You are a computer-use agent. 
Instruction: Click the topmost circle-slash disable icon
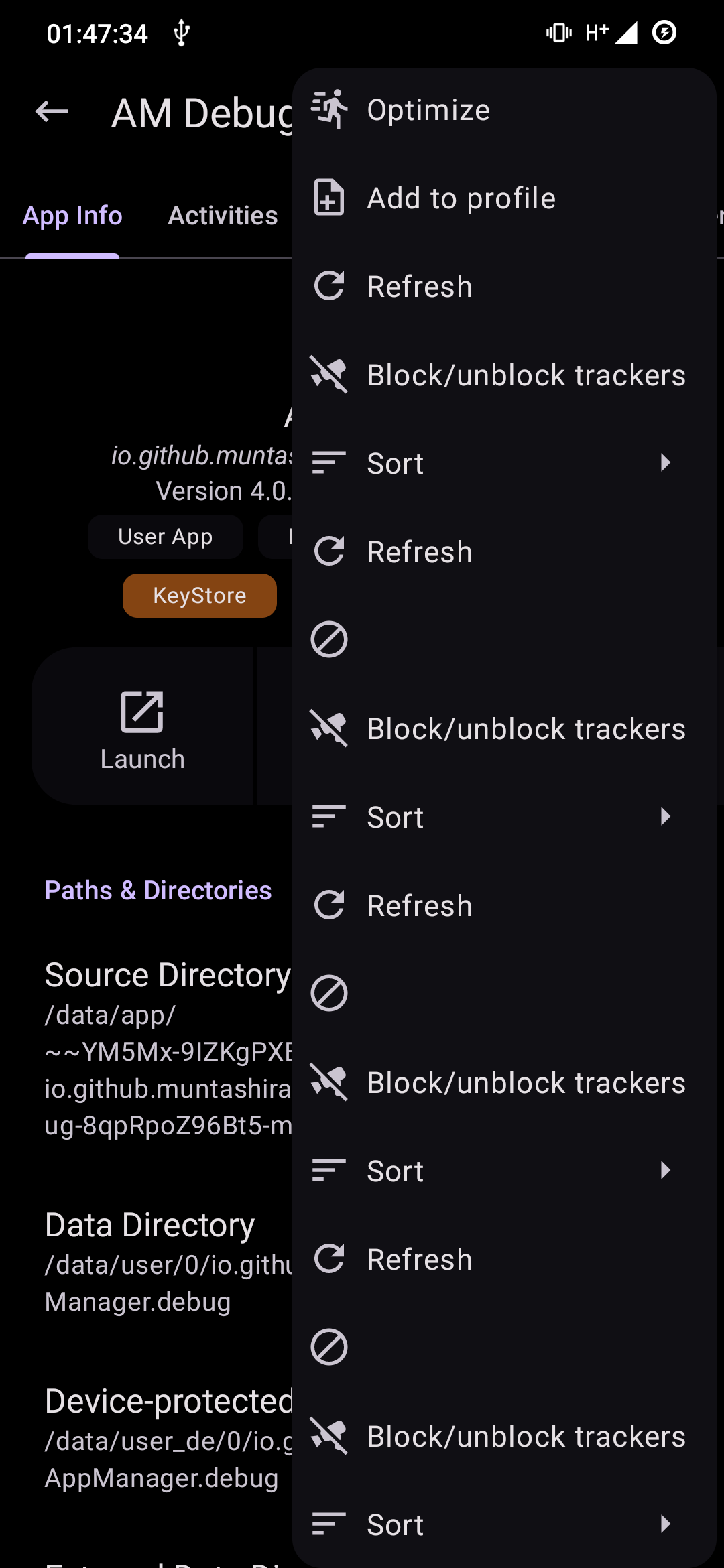click(x=328, y=640)
